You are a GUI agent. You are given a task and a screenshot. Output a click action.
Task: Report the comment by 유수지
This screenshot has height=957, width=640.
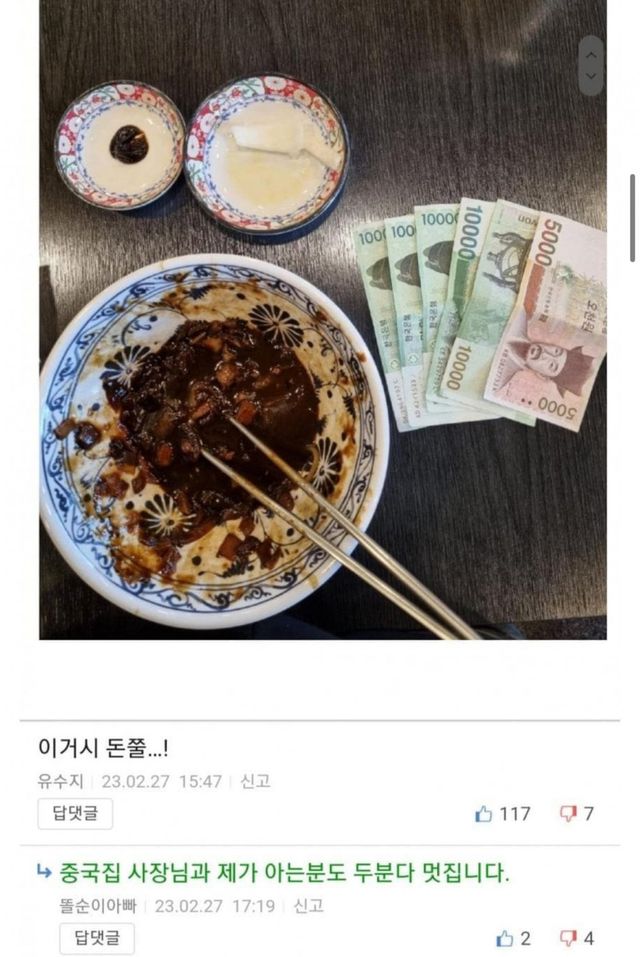[x=255, y=781]
